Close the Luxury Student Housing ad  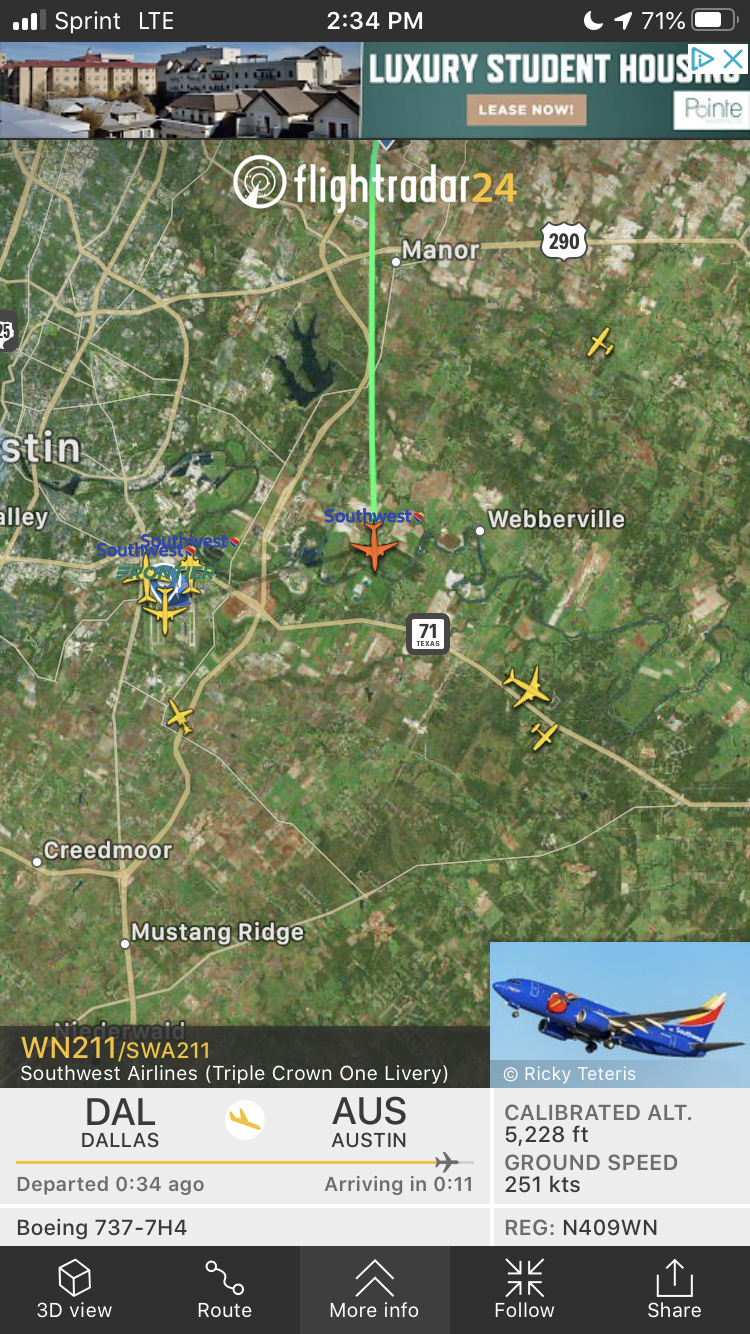[733, 59]
